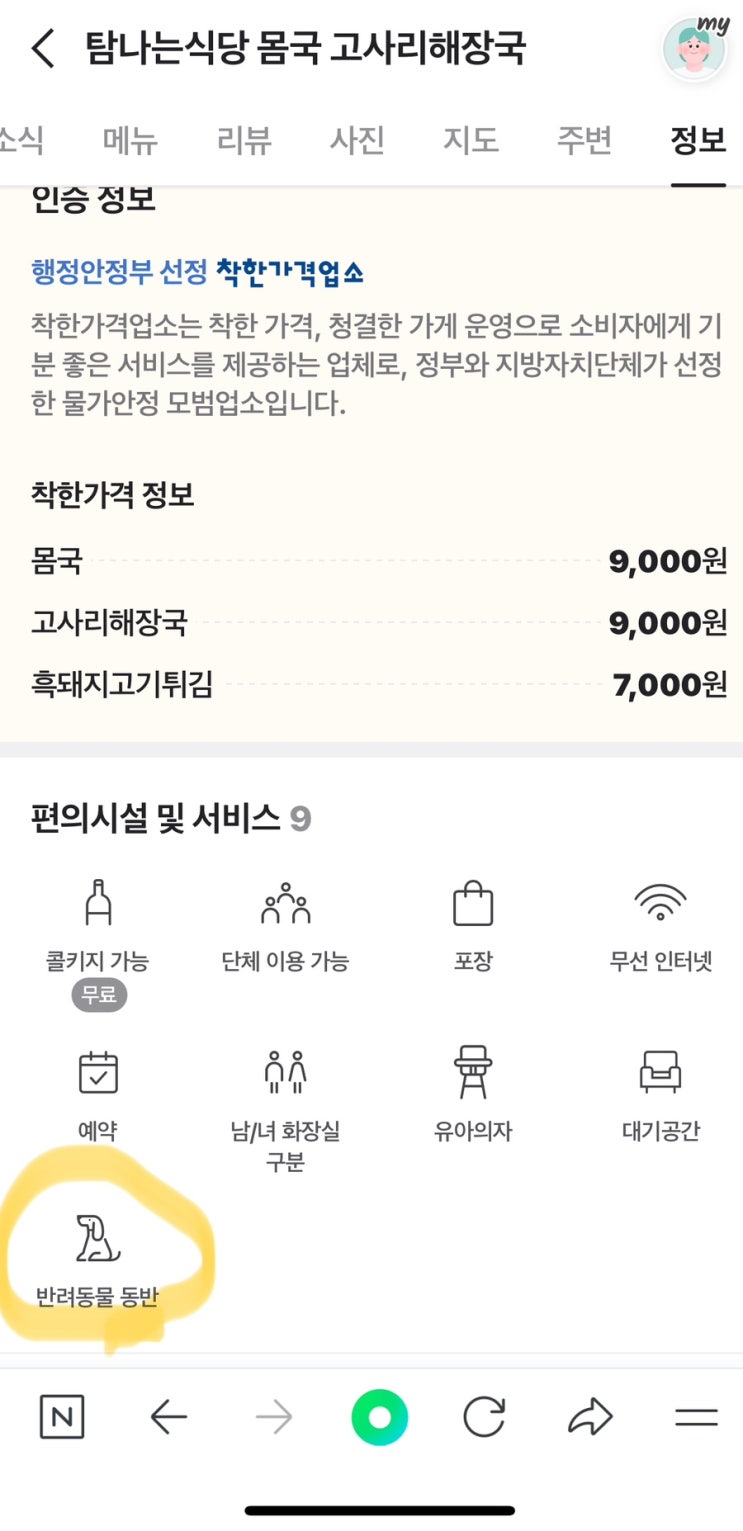Screen dimensions: 743x1531
Task: Navigate back using the browser back arrow
Action: (x=168, y=1417)
